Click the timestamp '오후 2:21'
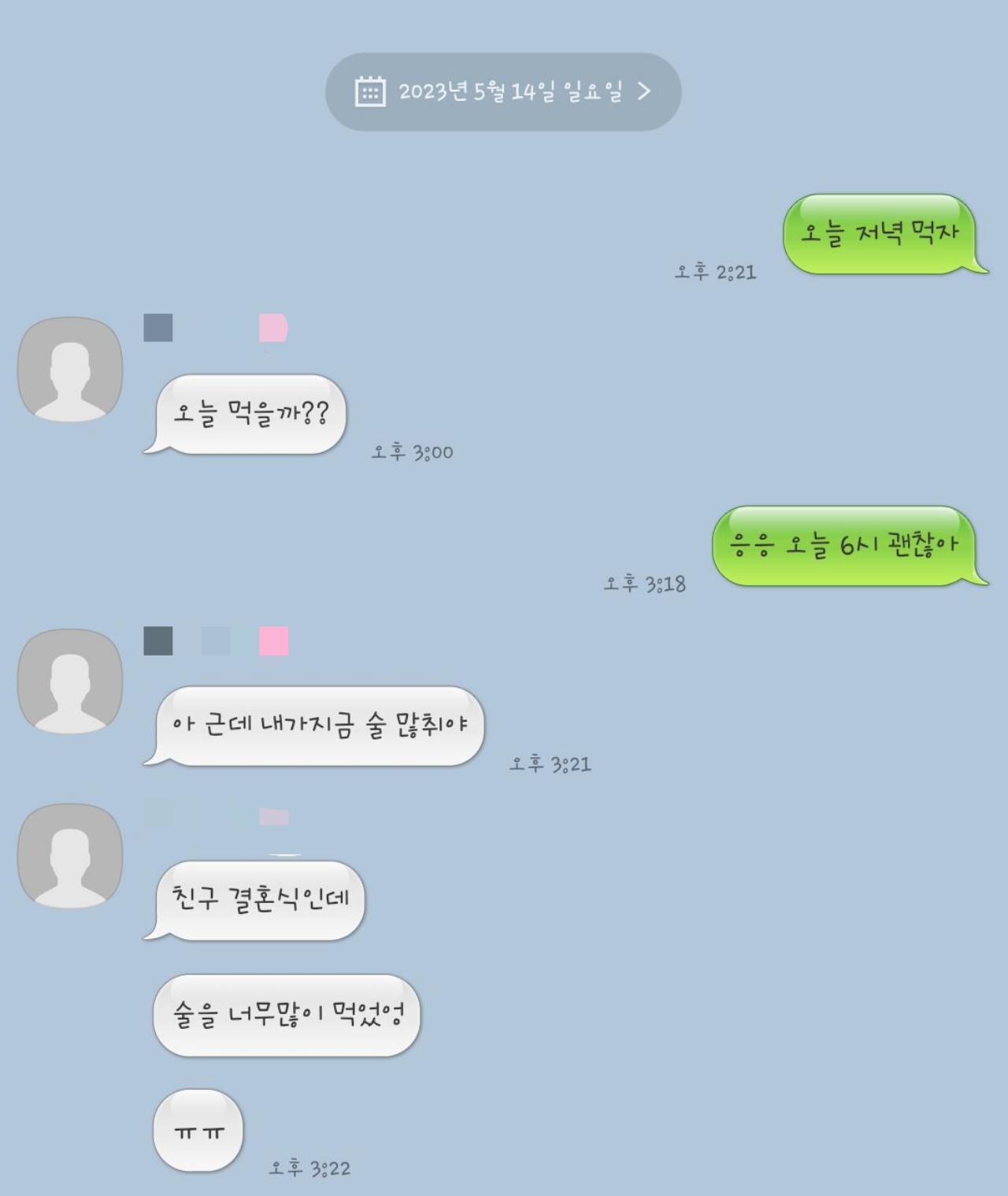The image size is (1008, 1196). tap(715, 270)
